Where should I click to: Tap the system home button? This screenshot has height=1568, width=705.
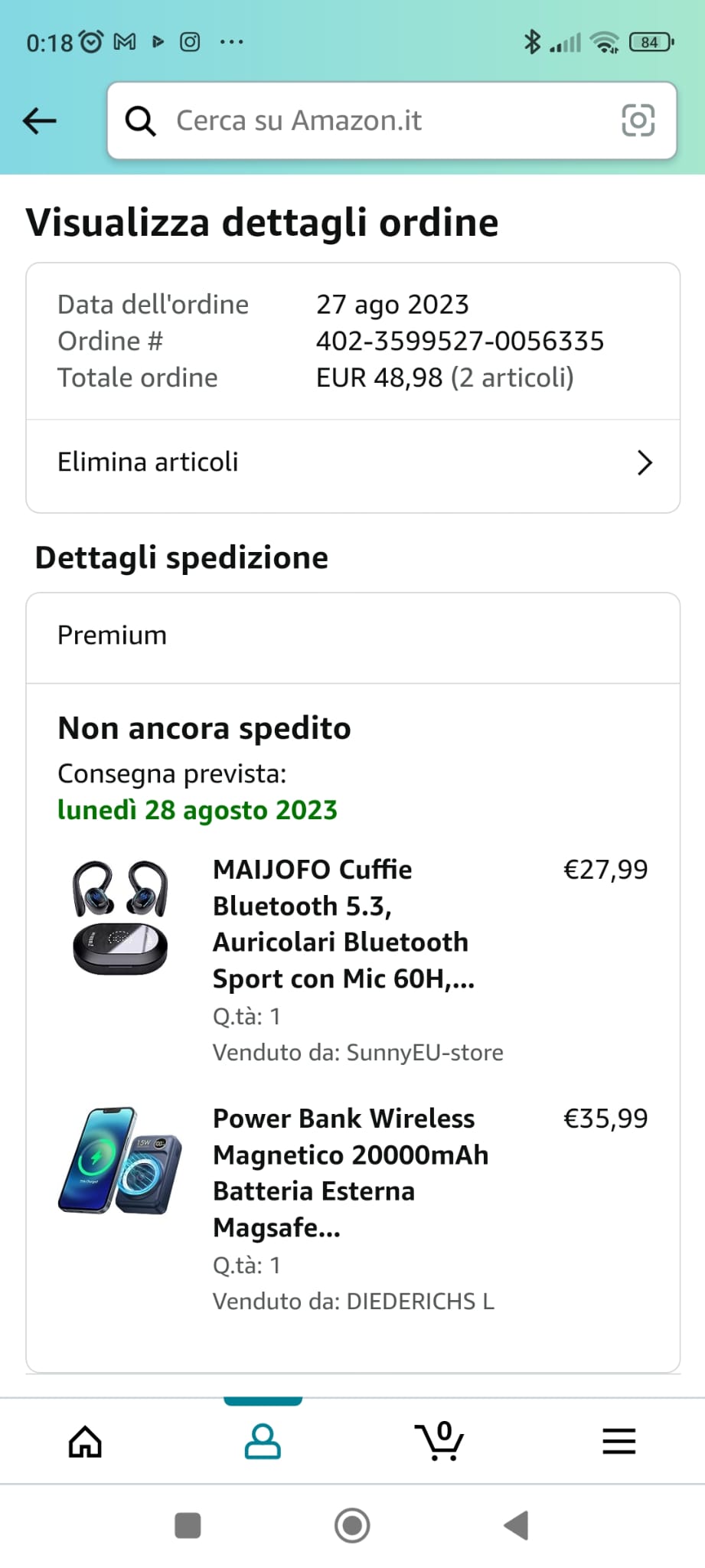pyautogui.click(x=352, y=1525)
